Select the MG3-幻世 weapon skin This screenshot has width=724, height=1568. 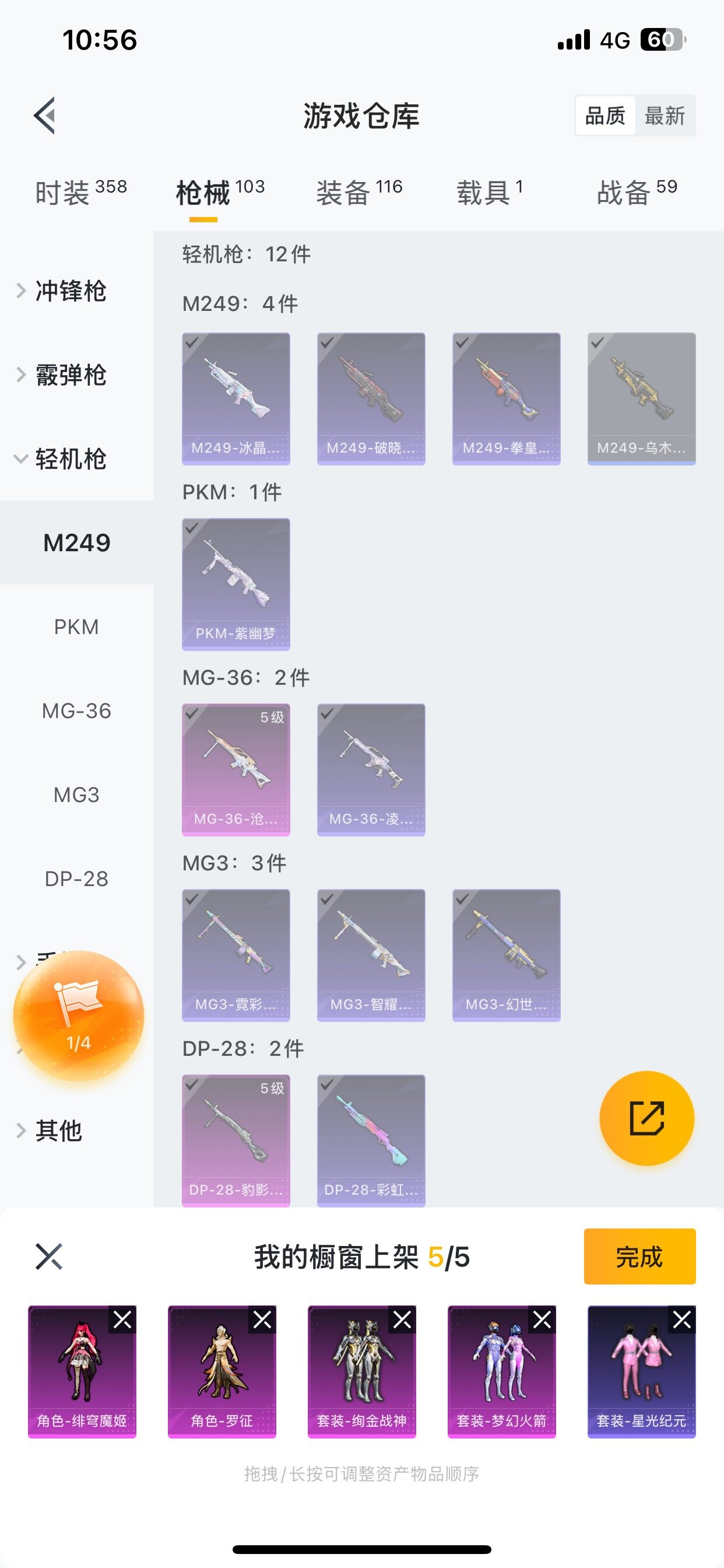pos(506,955)
